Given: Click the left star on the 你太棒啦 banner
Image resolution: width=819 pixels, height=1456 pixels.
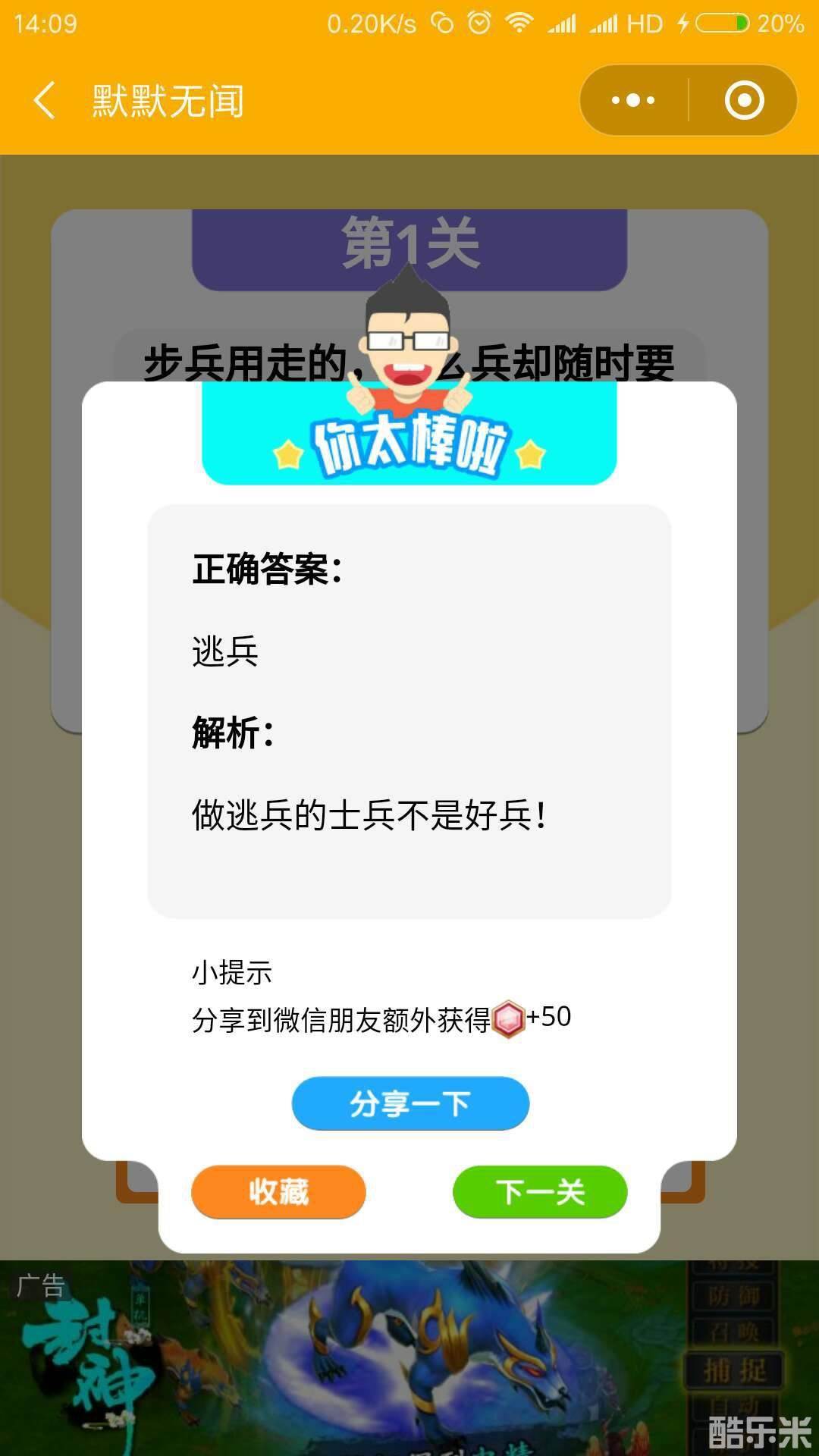Looking at the screenshot, I should coord(287,453).
